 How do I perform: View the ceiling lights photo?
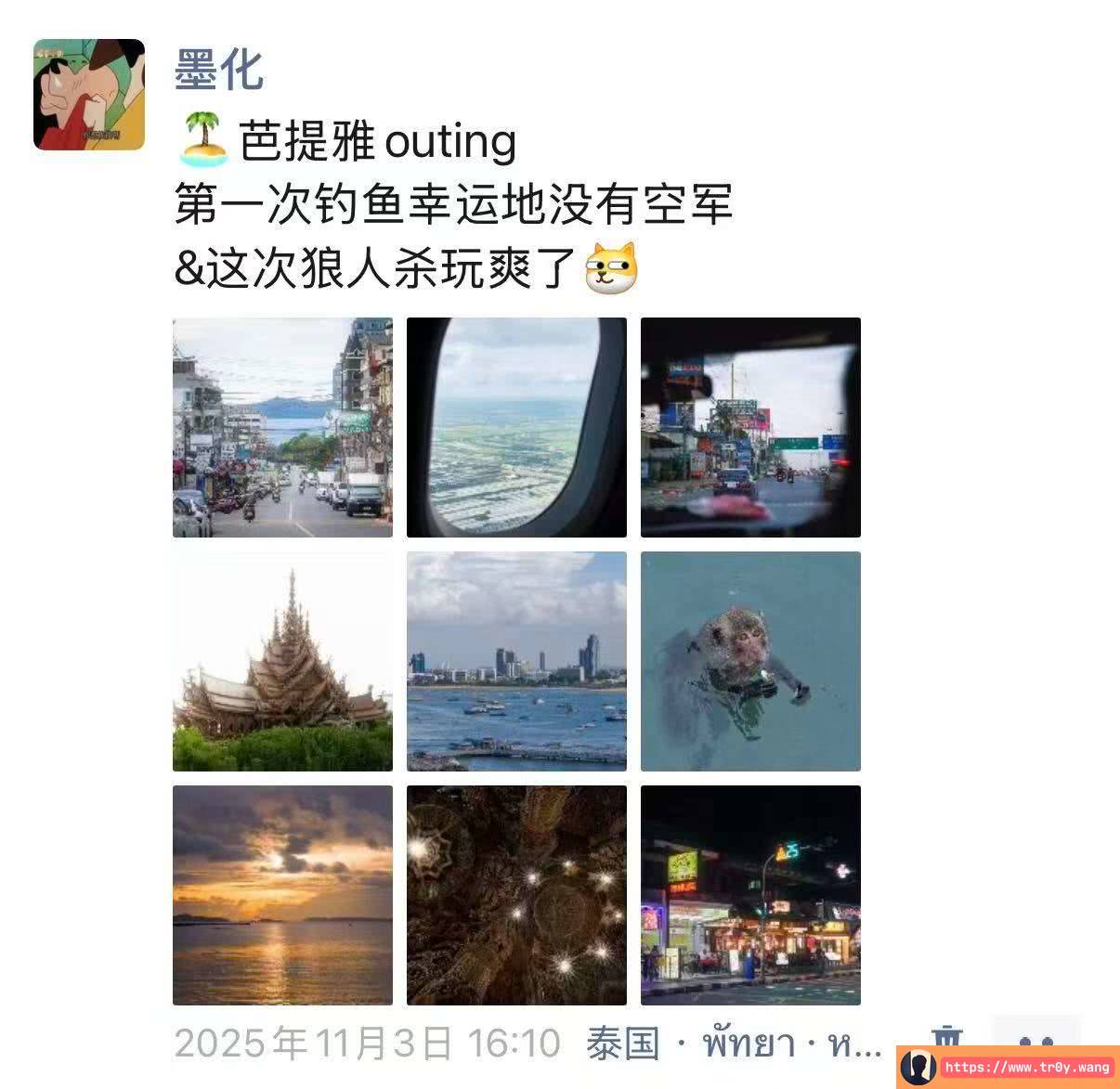516,896
